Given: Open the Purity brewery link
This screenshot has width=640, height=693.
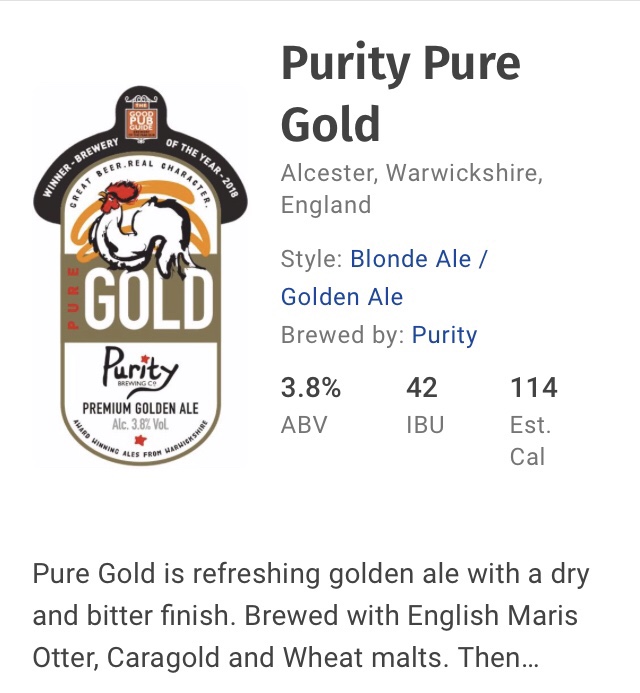Looking at the screenshot, I should coord(444,335).
